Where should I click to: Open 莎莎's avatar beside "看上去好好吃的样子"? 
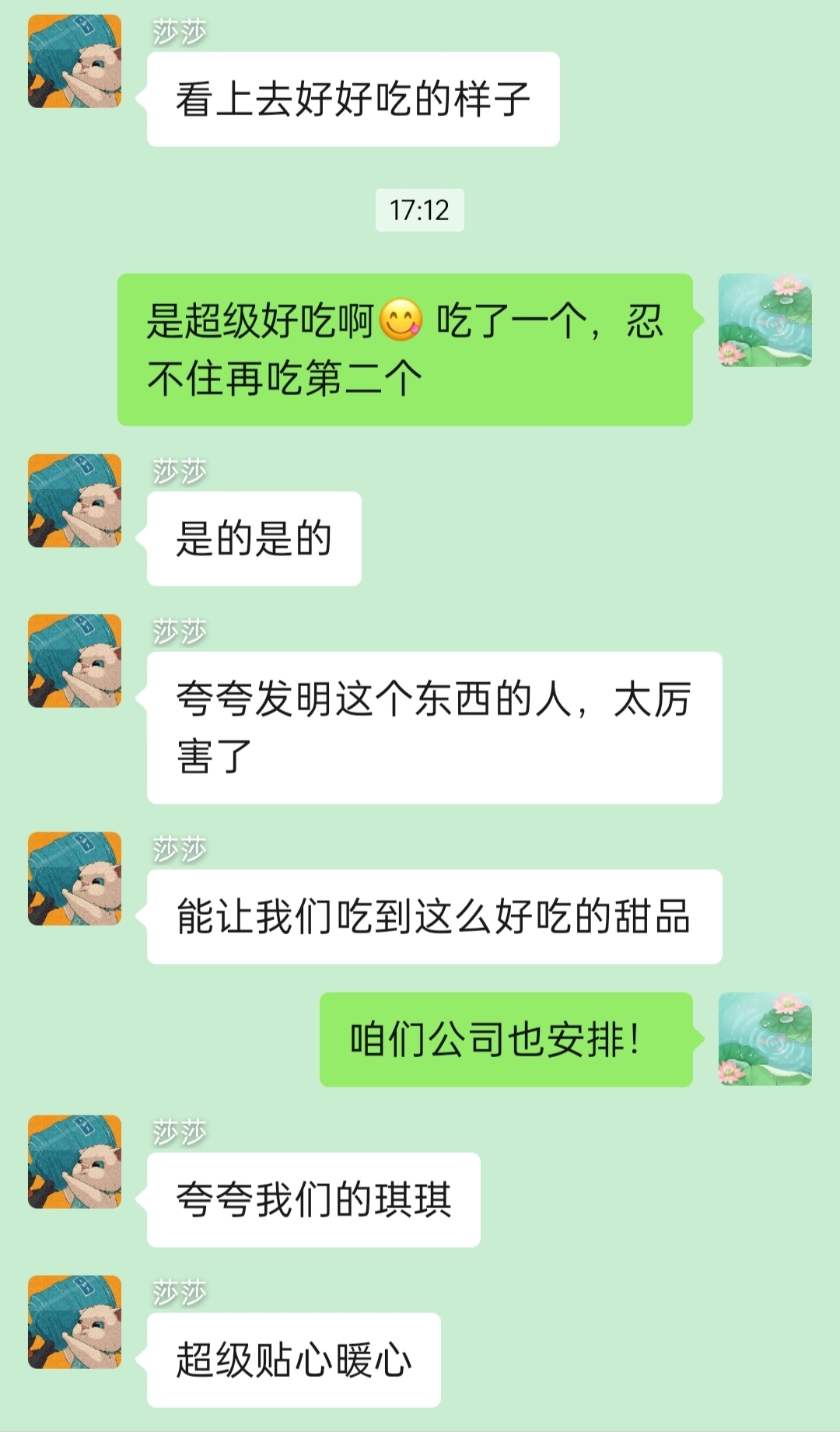75,61
